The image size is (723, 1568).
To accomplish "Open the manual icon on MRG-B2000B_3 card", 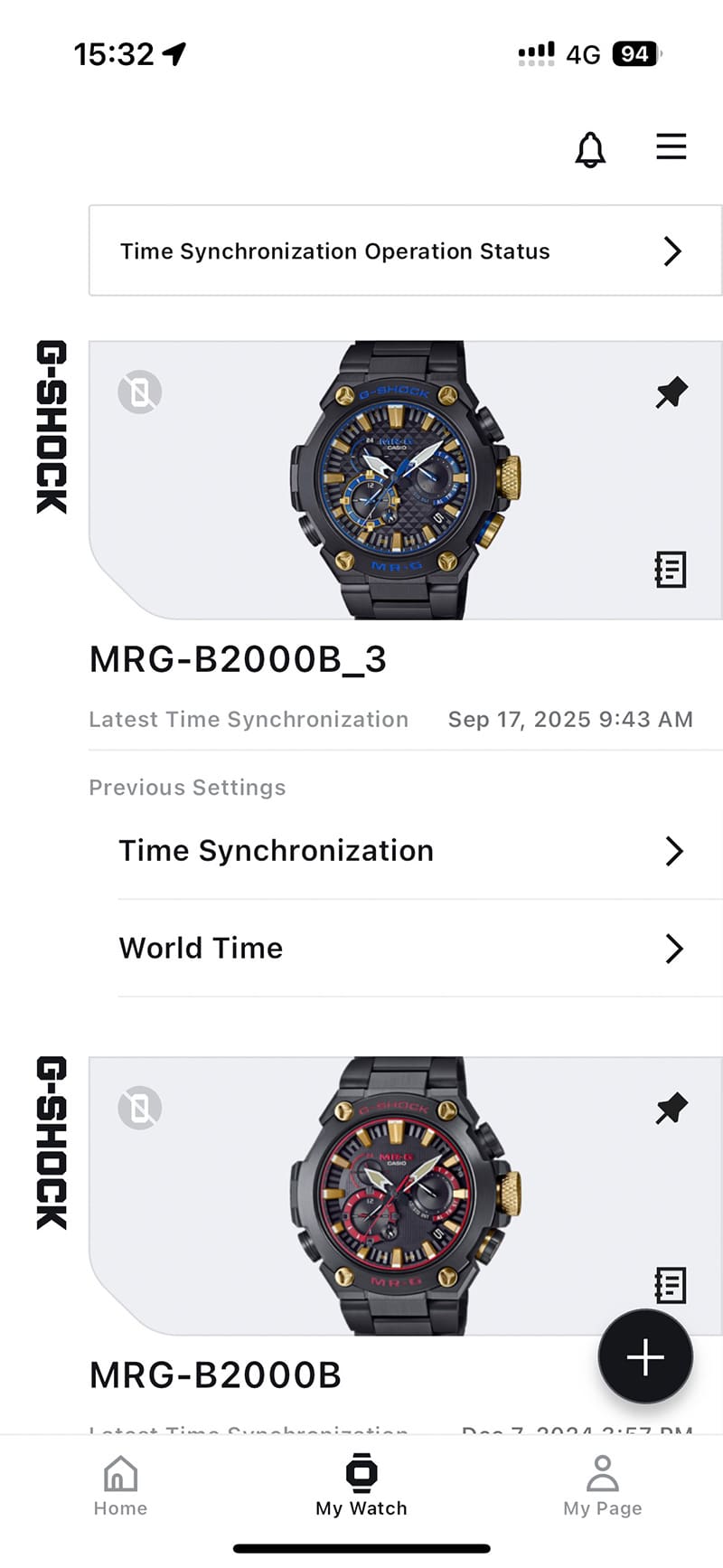I will point(671,570).
